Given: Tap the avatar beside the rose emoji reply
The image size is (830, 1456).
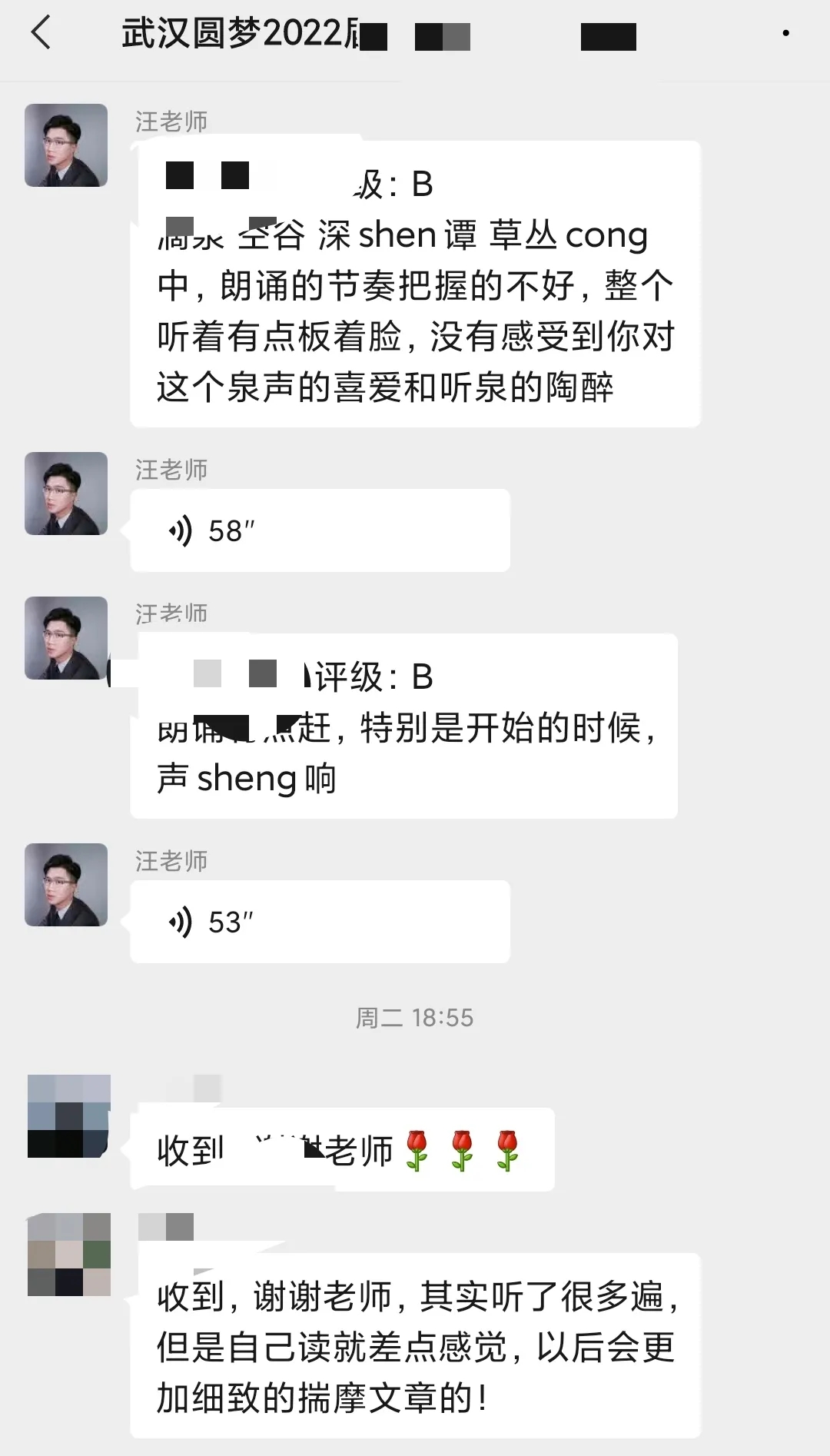Looking at the screenshot, I should pos(68,1115).
